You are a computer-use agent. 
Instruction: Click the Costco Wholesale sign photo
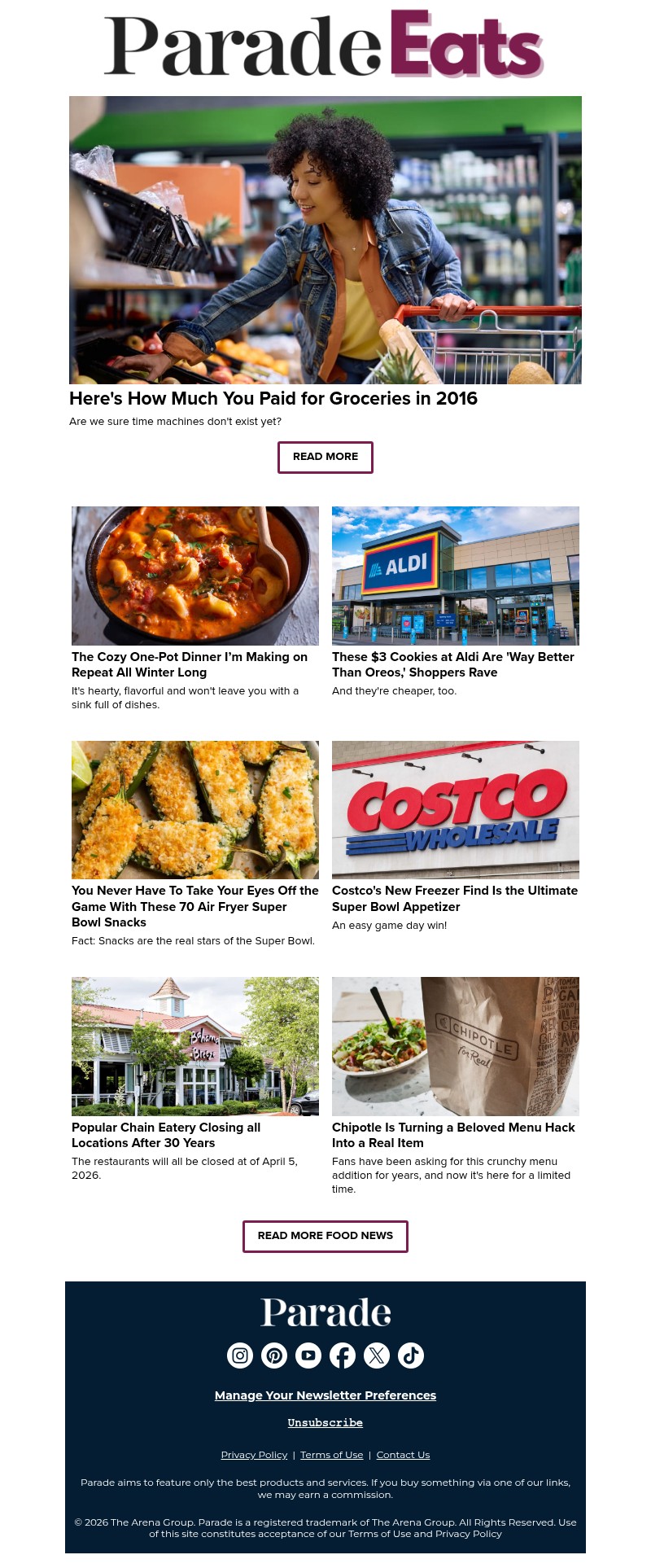click(455, 809)
